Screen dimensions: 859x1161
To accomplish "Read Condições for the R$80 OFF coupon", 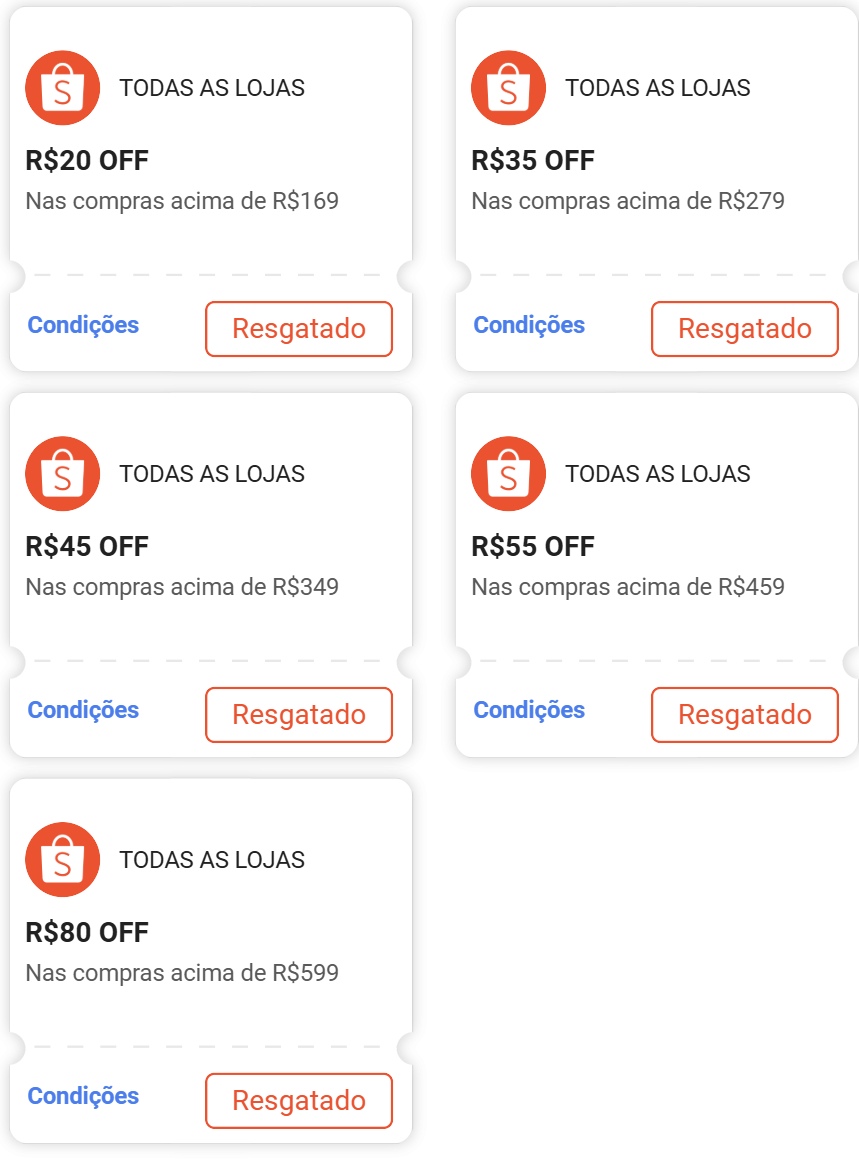I will click(x=83, y=1096).
